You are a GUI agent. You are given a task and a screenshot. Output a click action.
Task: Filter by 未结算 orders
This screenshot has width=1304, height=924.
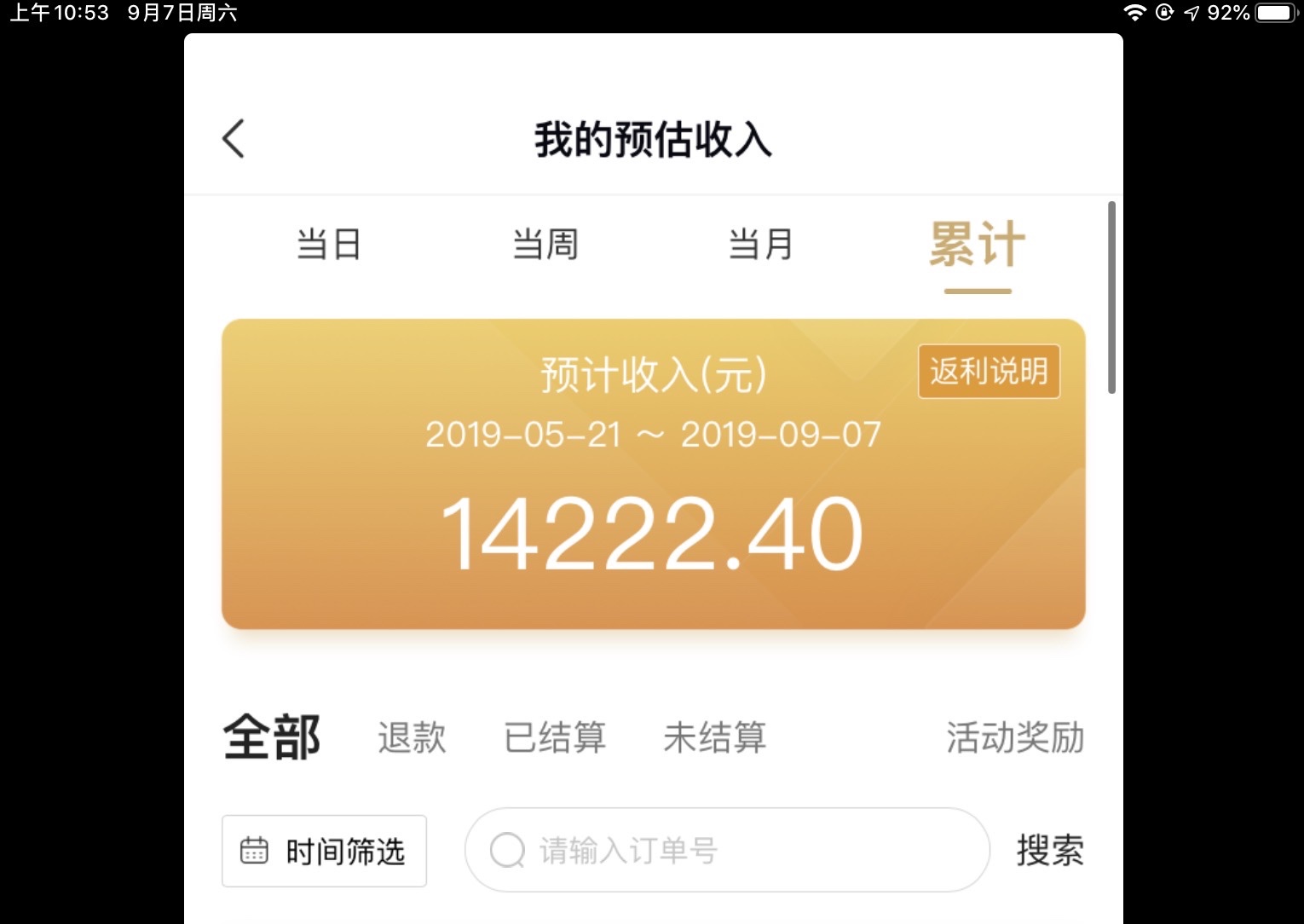pos(714,737)
